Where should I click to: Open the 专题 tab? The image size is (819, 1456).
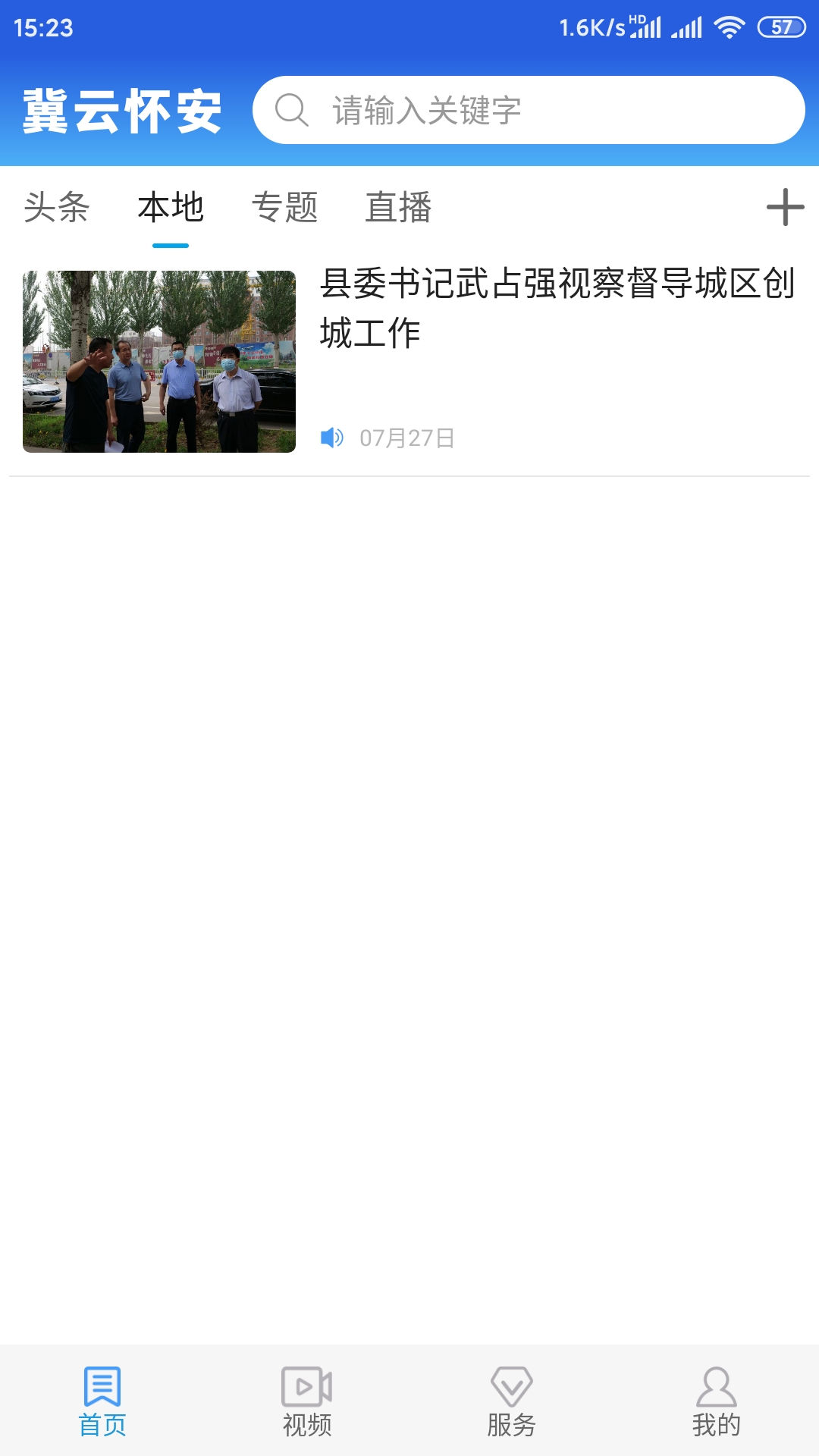(x=284, y=208)
